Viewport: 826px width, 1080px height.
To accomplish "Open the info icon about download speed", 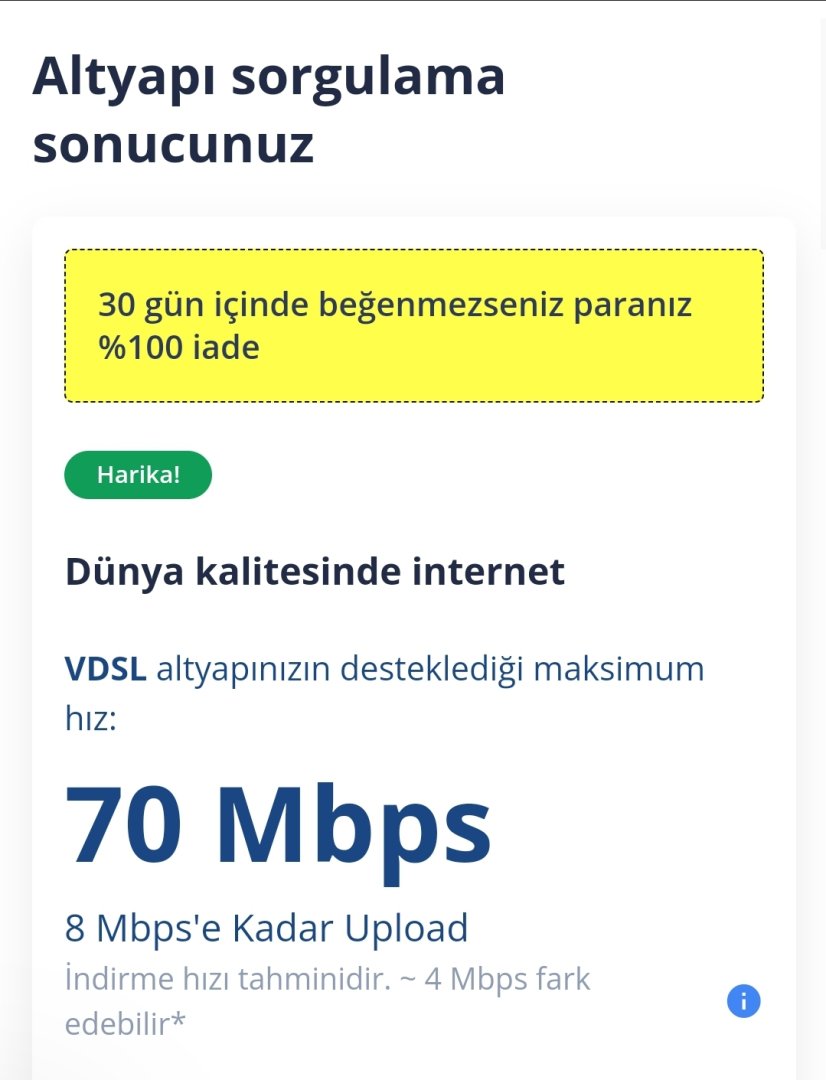I will click(x=743, y=1001).
